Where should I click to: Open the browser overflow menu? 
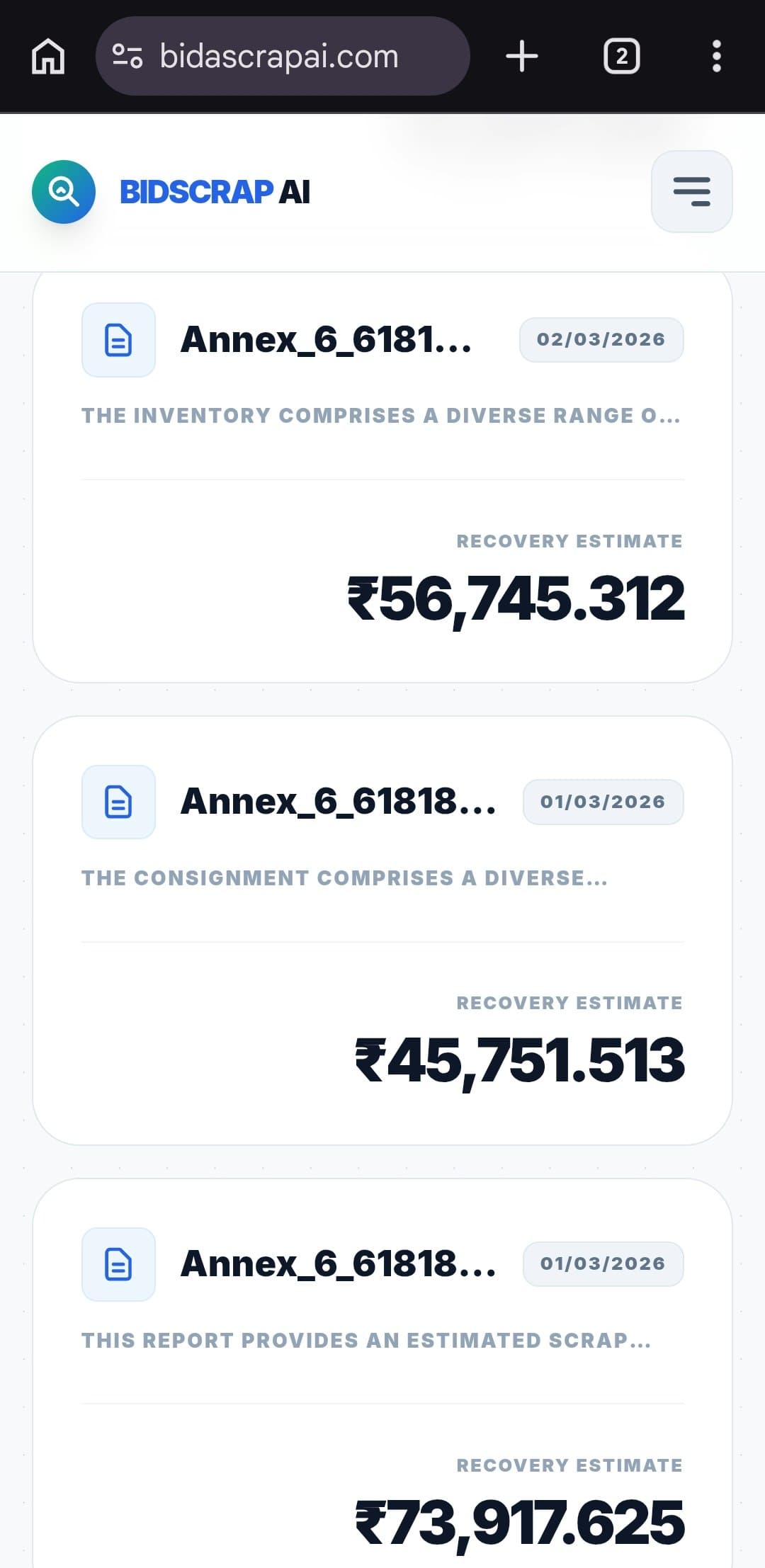(x=716, y=57)
